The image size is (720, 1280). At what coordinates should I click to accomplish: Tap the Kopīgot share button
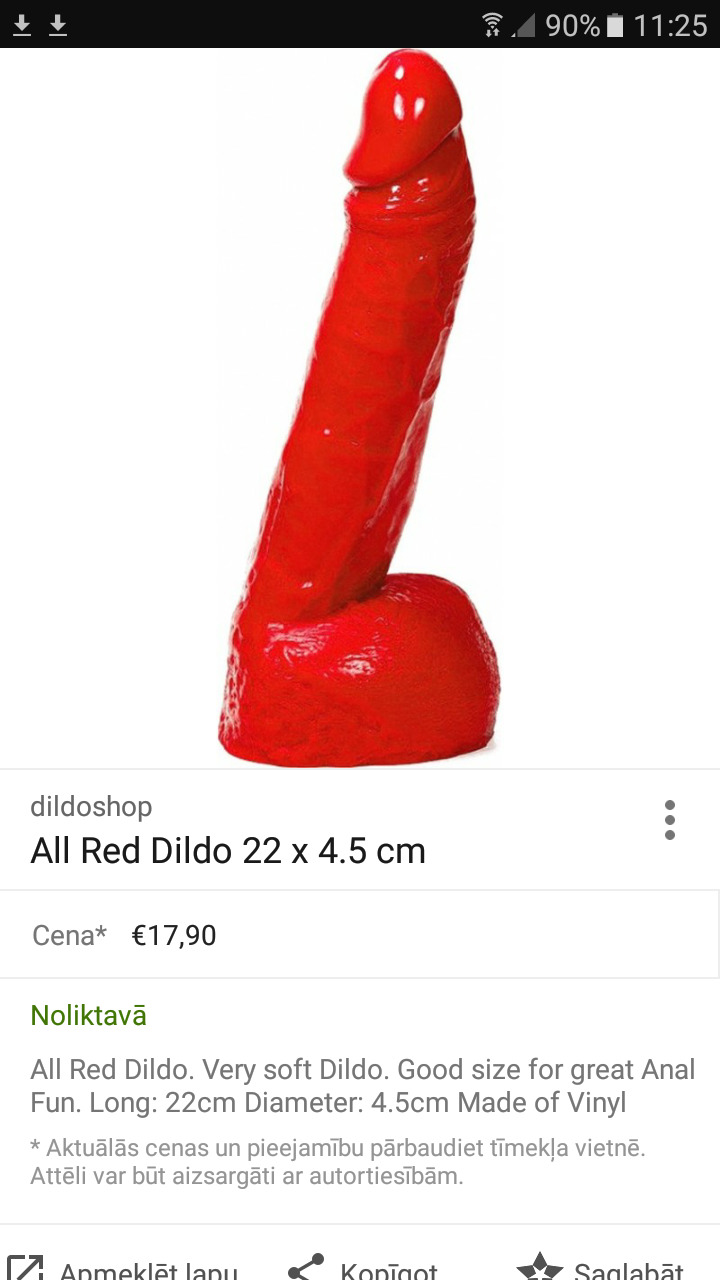pos(363,1268)
